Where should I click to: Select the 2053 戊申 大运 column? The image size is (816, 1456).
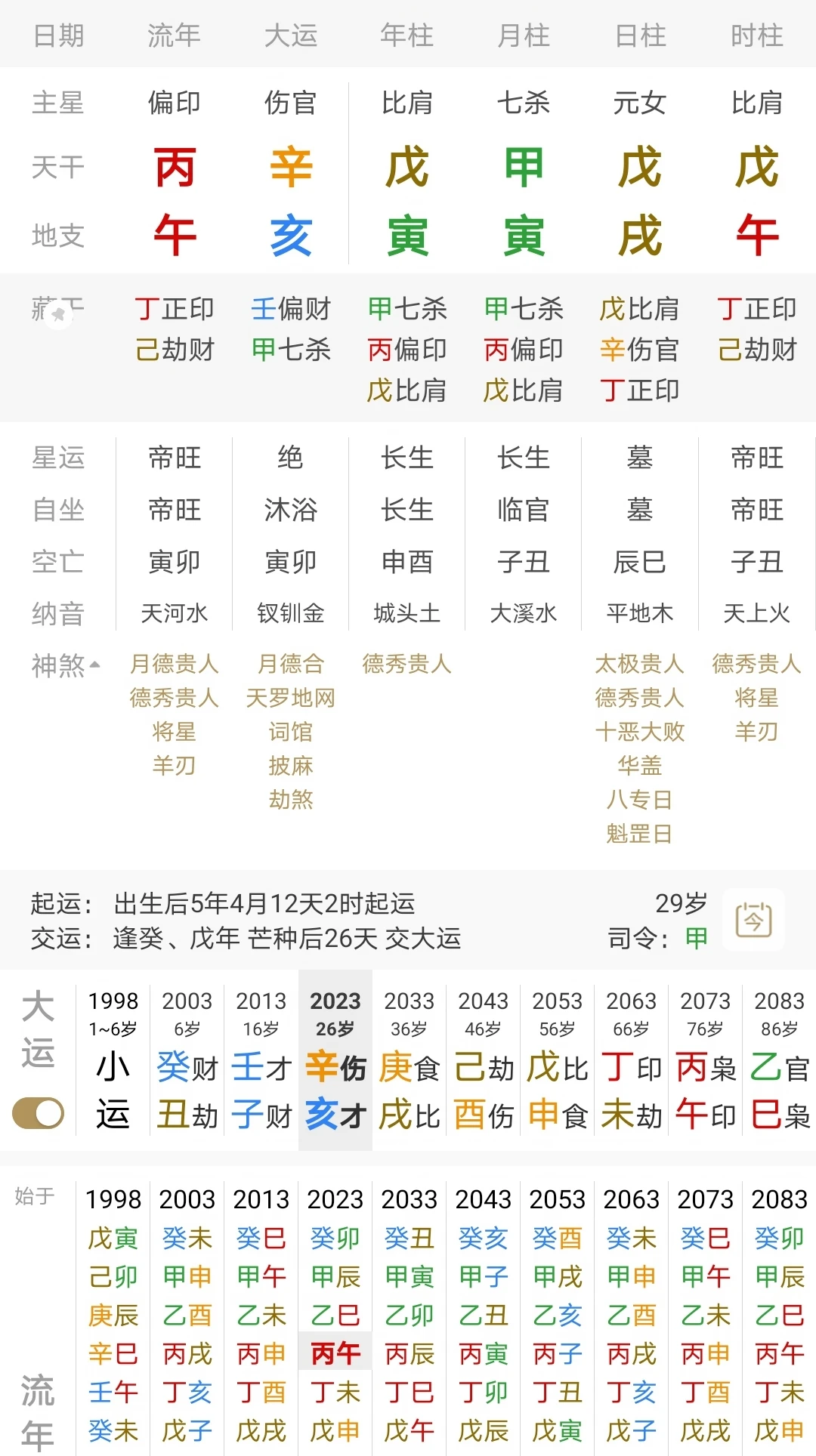pyautogui.click(x=558, y=1060)
